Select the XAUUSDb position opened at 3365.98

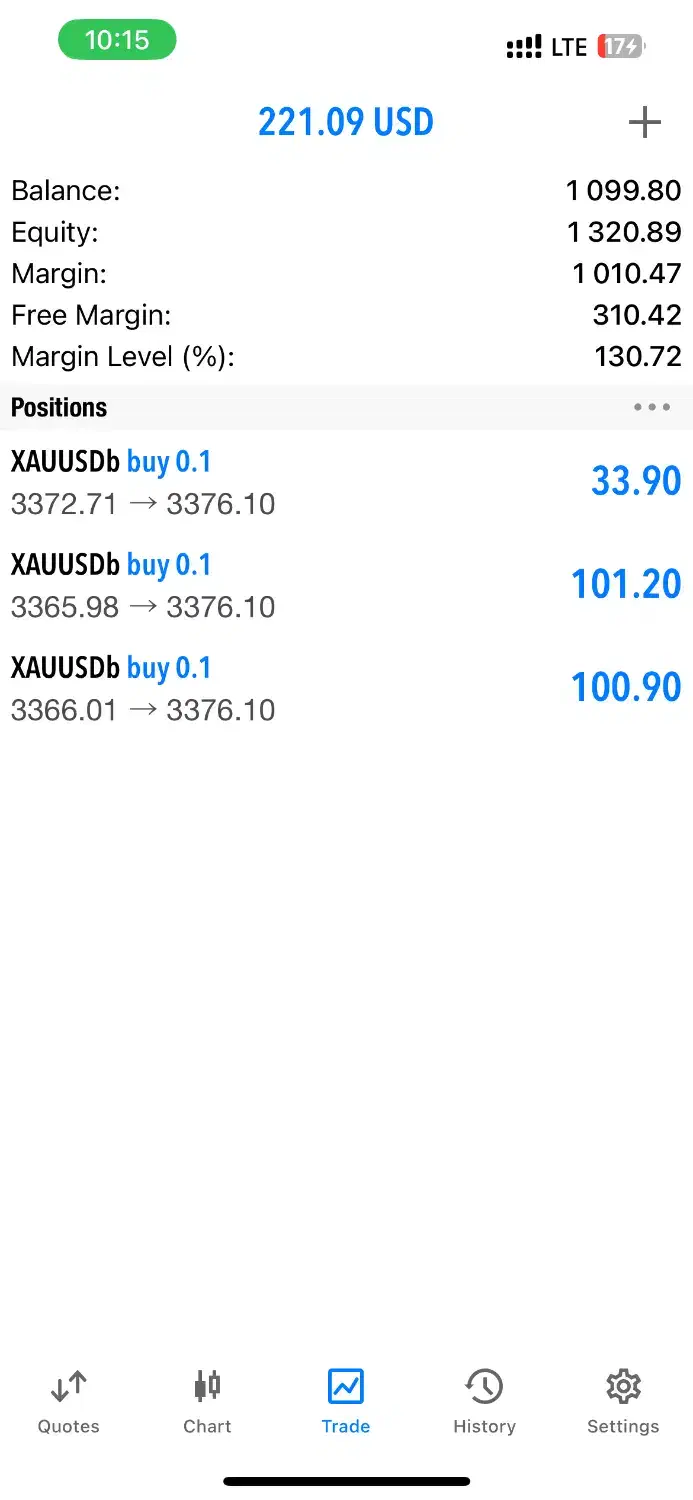tap(346, 585)
